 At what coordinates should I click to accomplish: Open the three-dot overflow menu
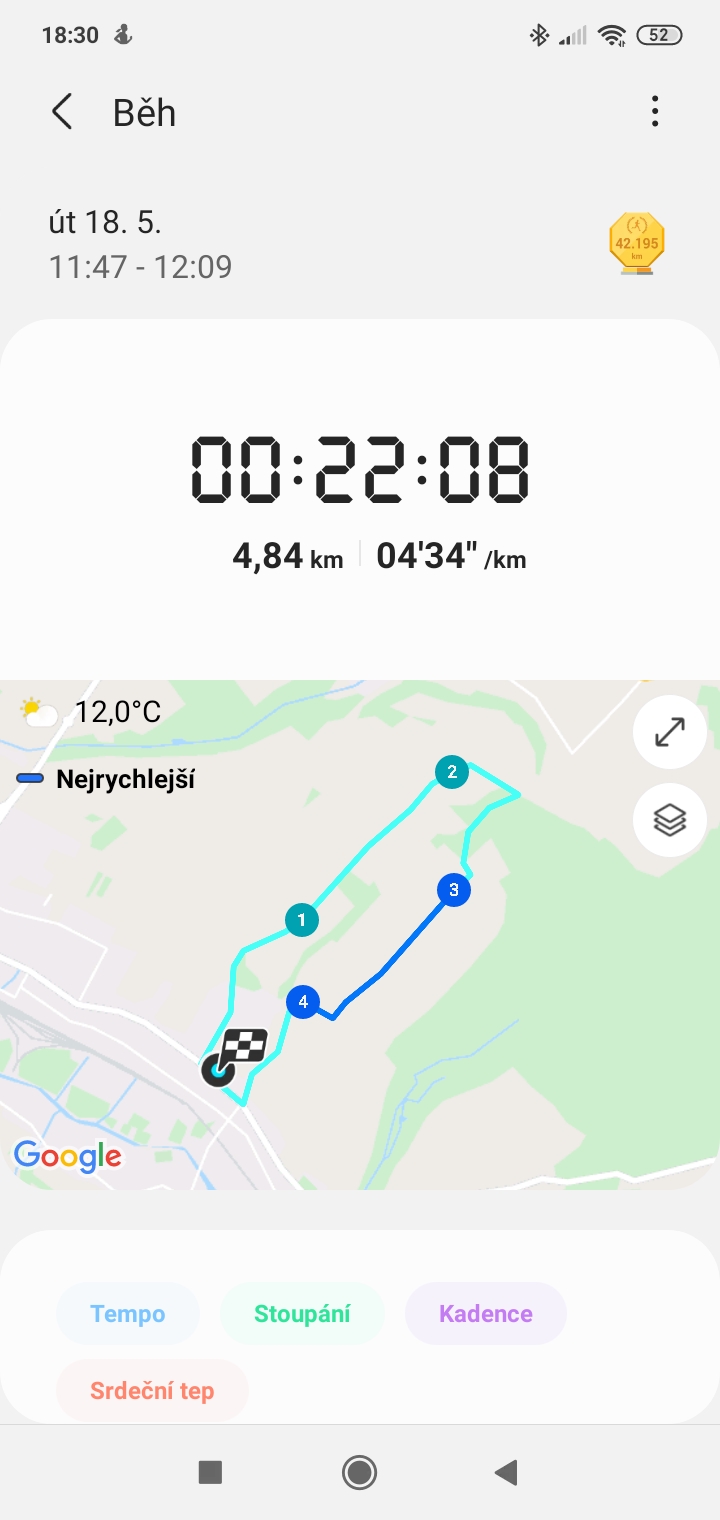click(655, 111)
